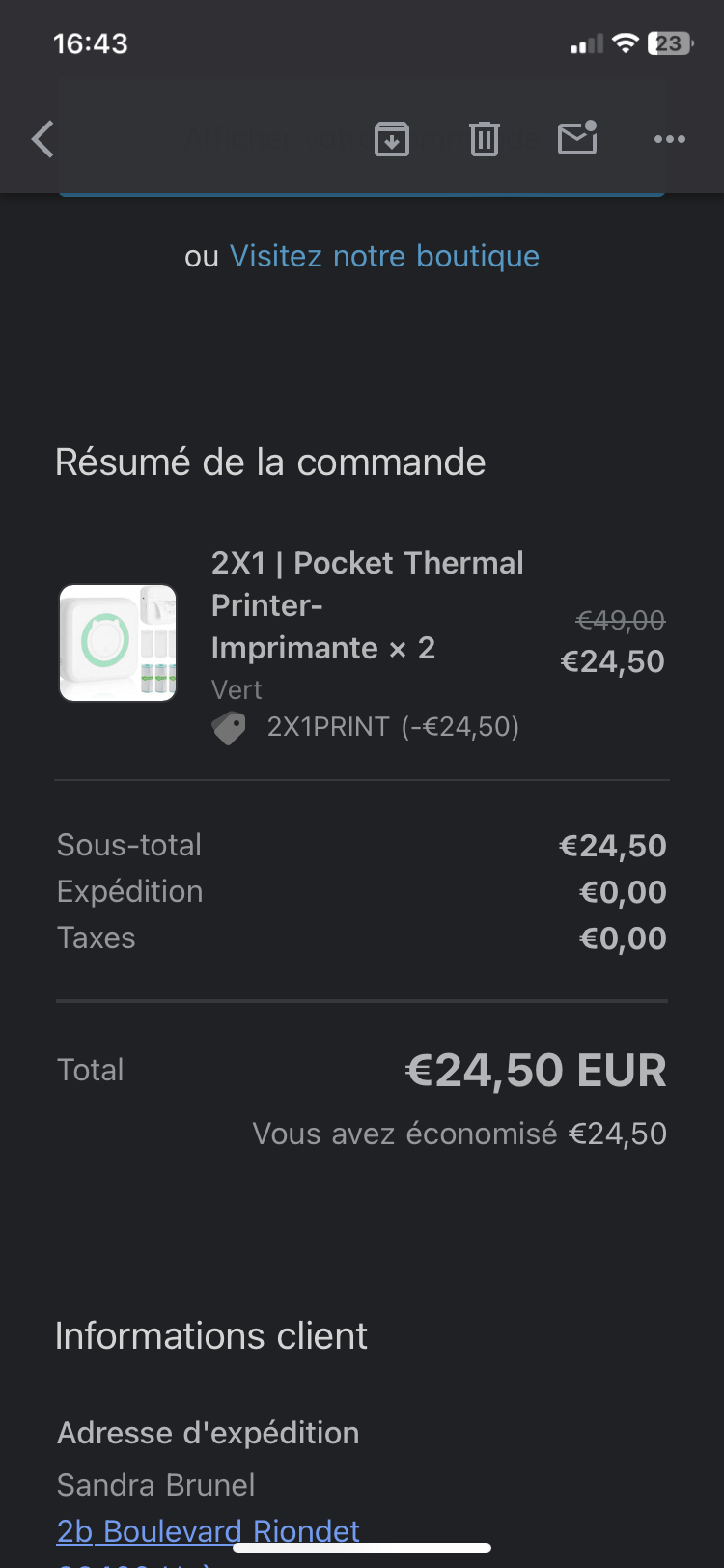This screenshot has width=724, height=1568.
Task: Archive this email
Action: coord(391,140)
